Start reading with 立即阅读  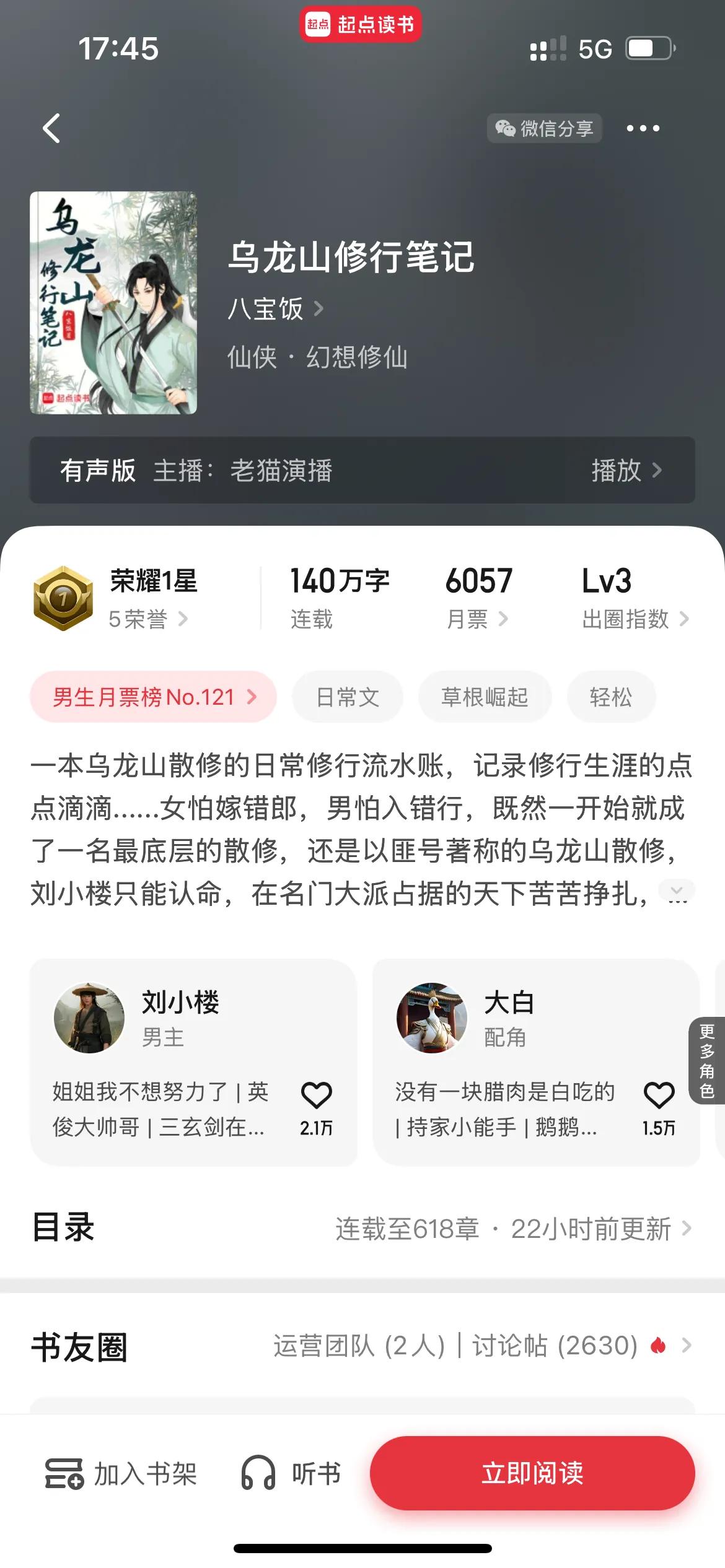(x=532, y=1473)
